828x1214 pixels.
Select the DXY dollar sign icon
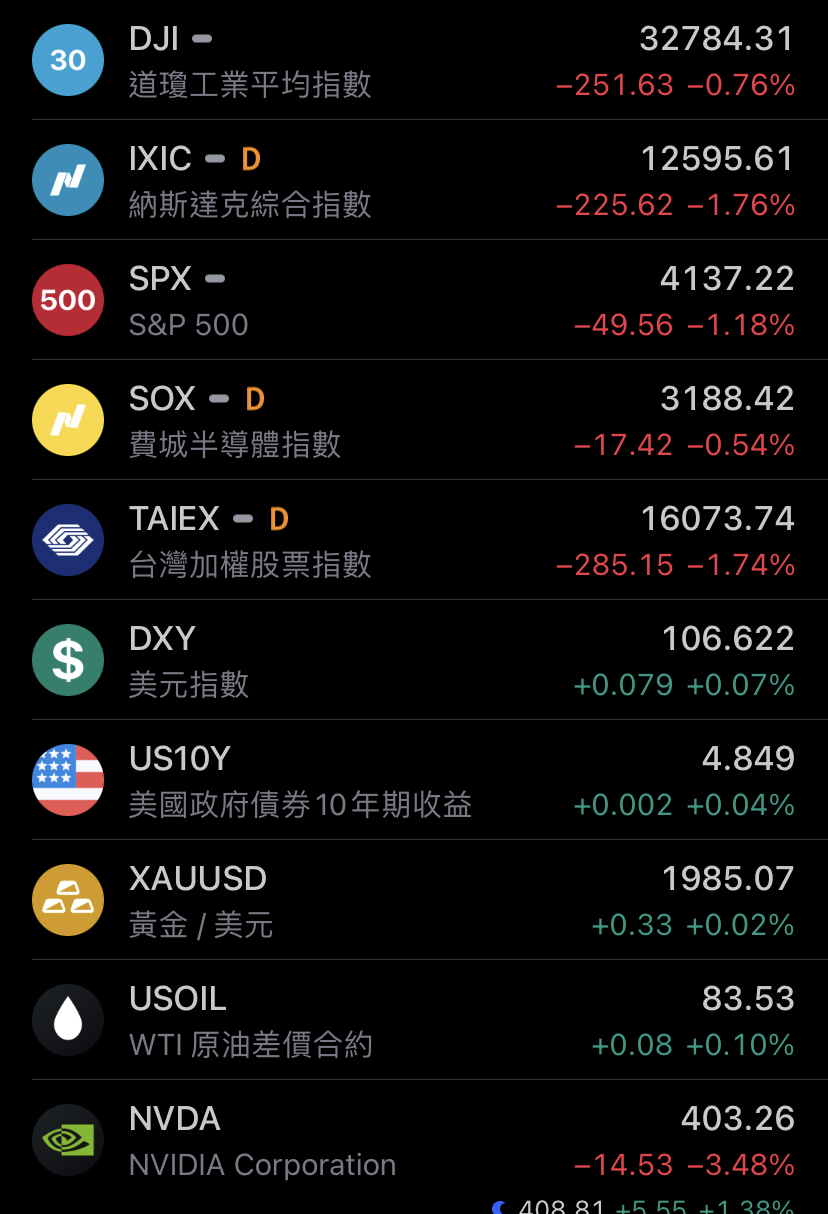(68, 660)
